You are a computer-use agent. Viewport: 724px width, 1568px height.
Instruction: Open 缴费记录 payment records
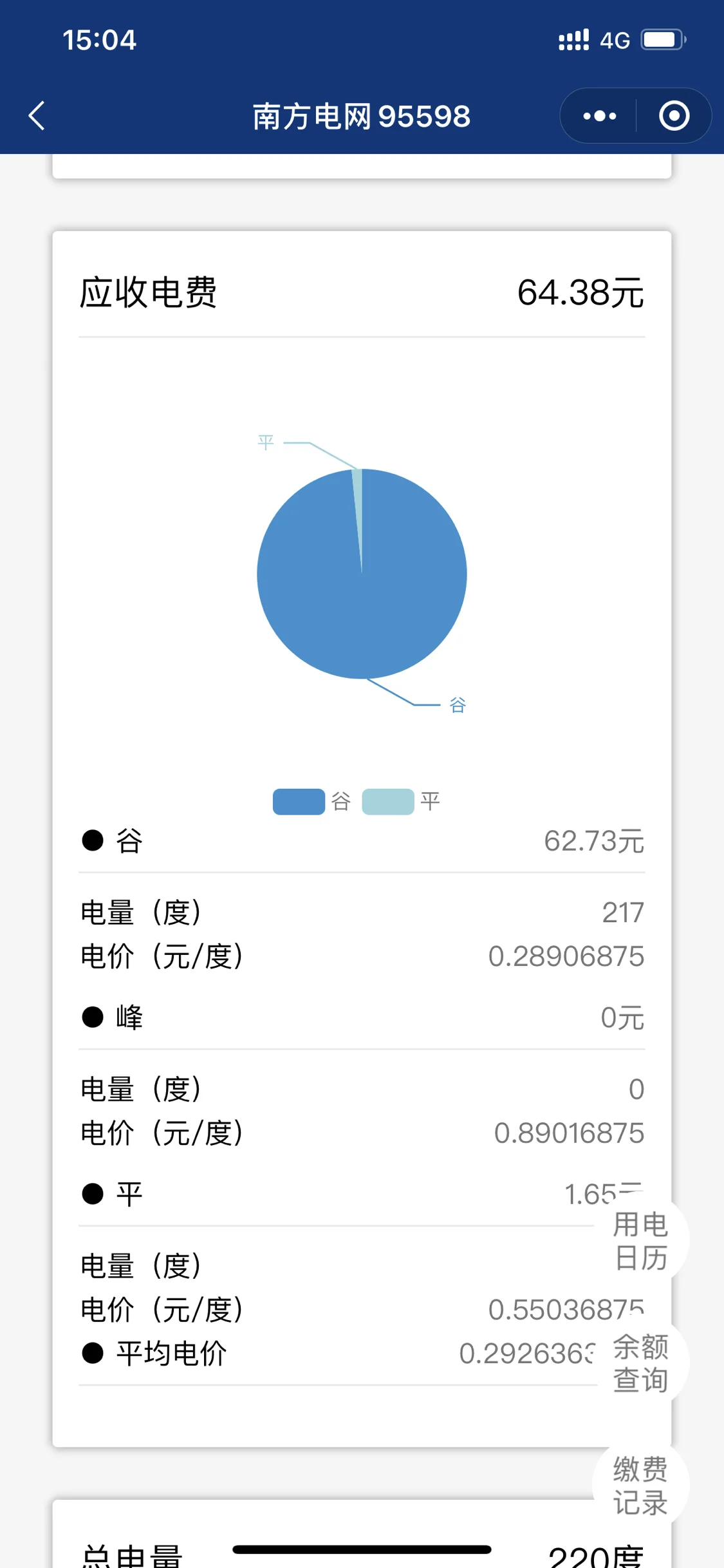click(640, 1485)
